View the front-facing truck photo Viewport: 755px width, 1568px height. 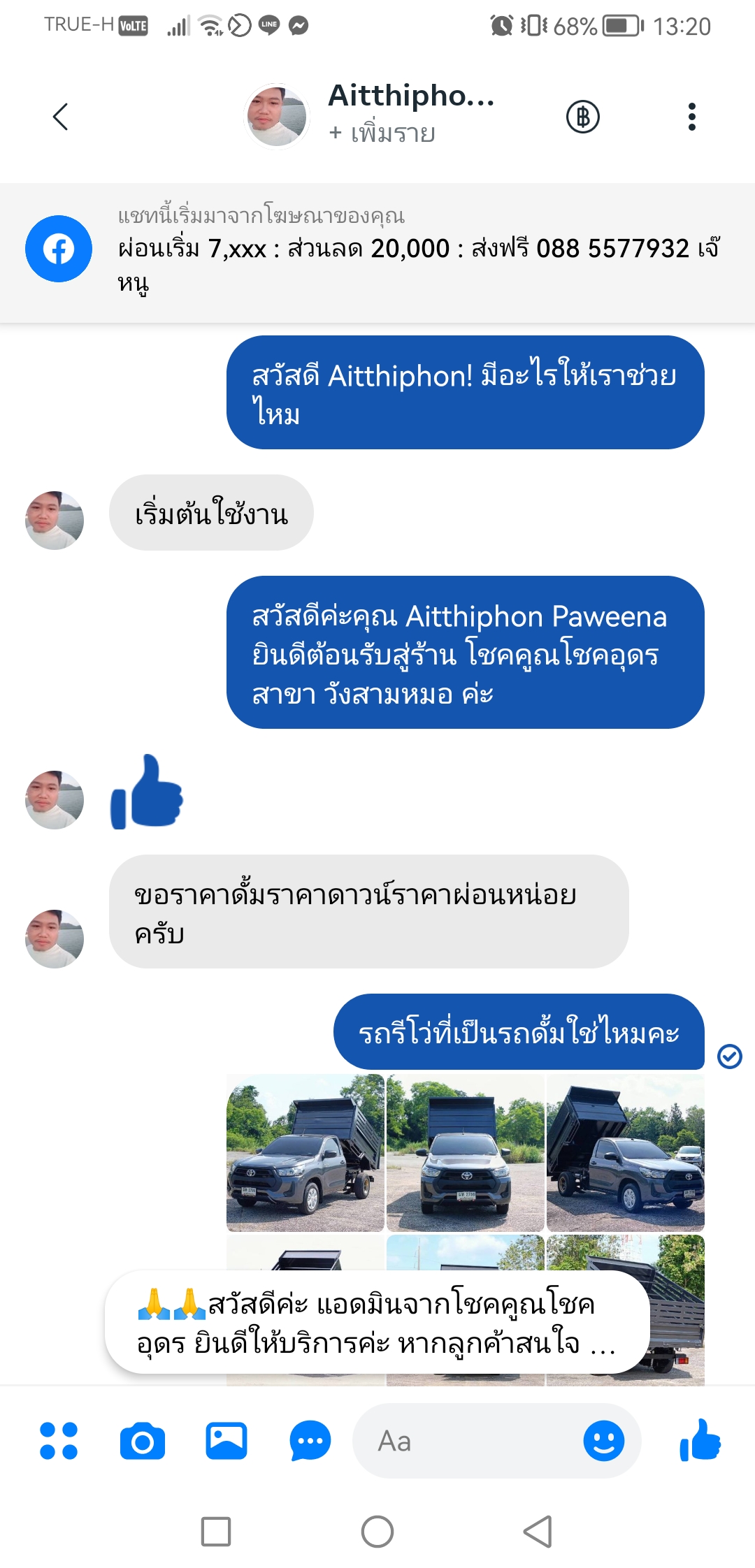[465, 1152]
